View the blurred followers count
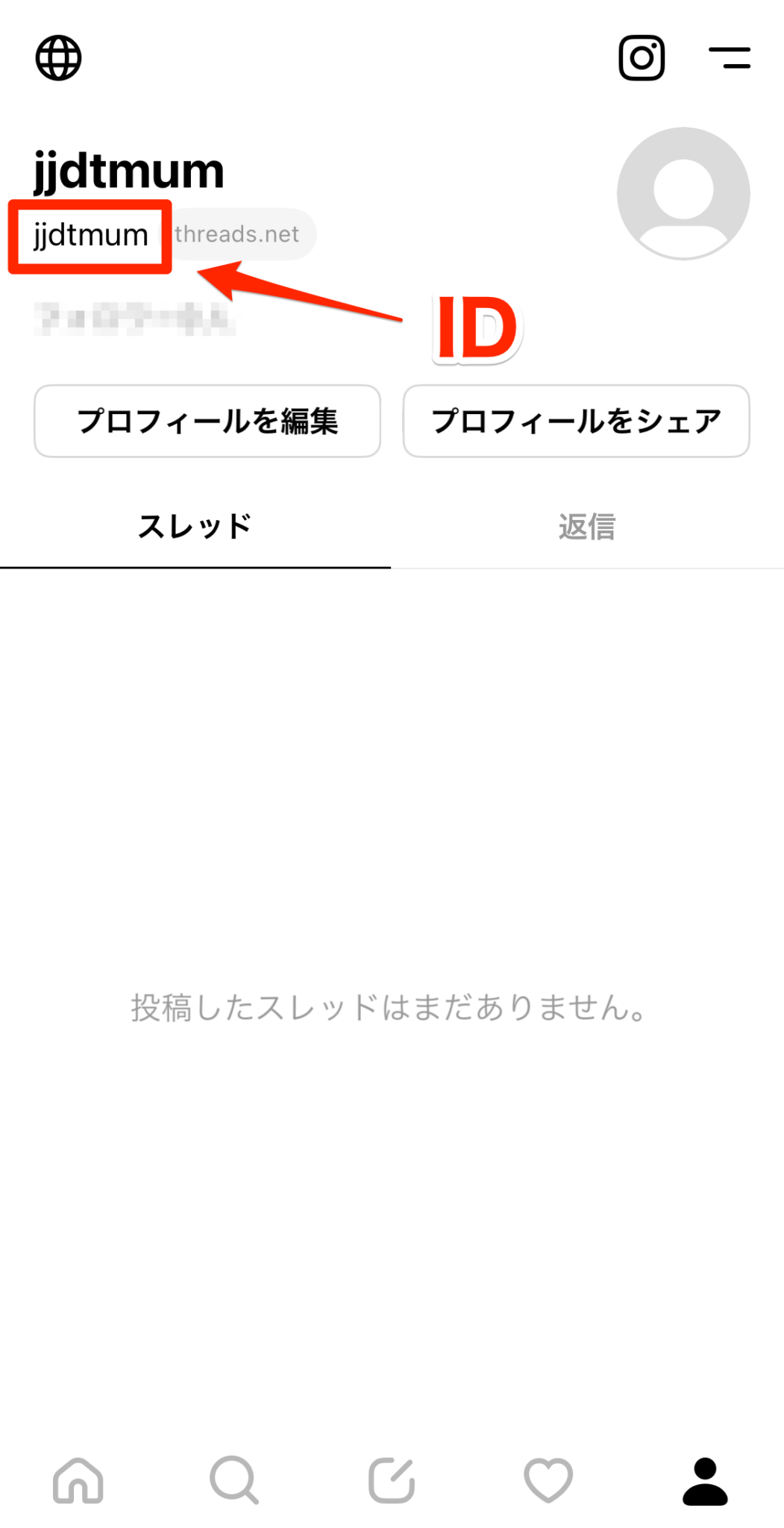 (135, 319)
